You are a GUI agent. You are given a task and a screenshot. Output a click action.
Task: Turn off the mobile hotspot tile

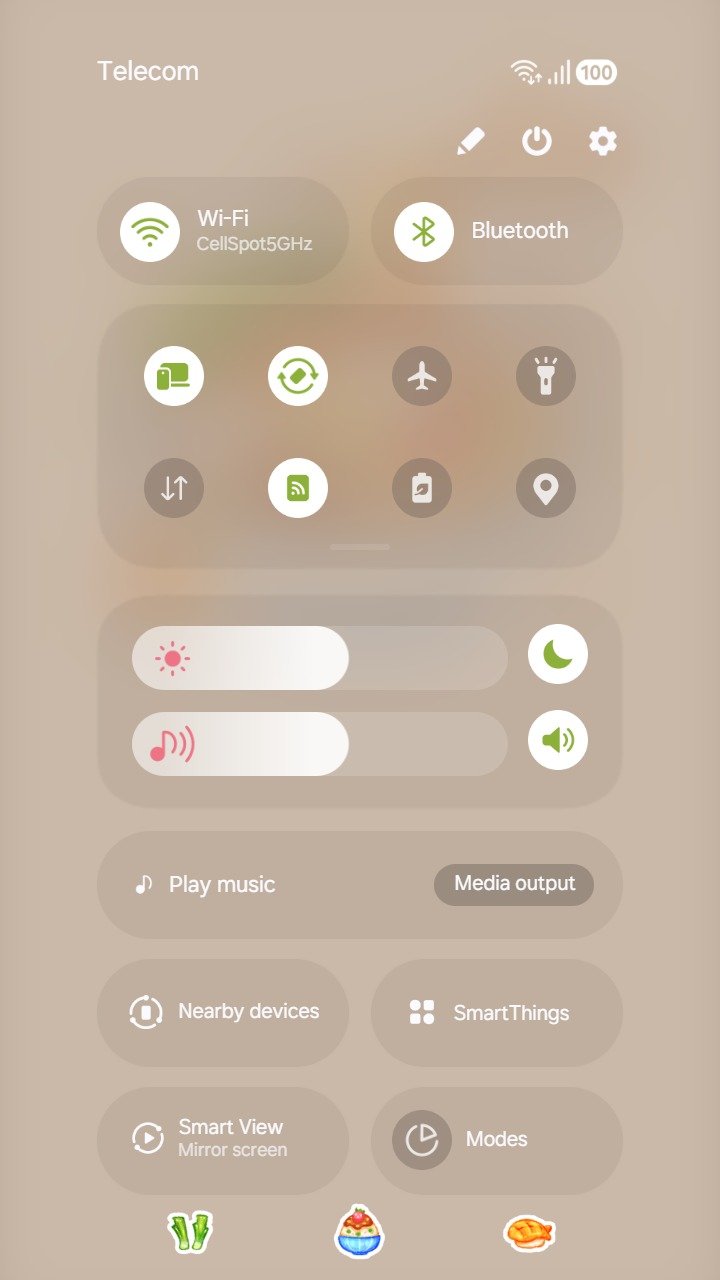click(x=298, y=489)
